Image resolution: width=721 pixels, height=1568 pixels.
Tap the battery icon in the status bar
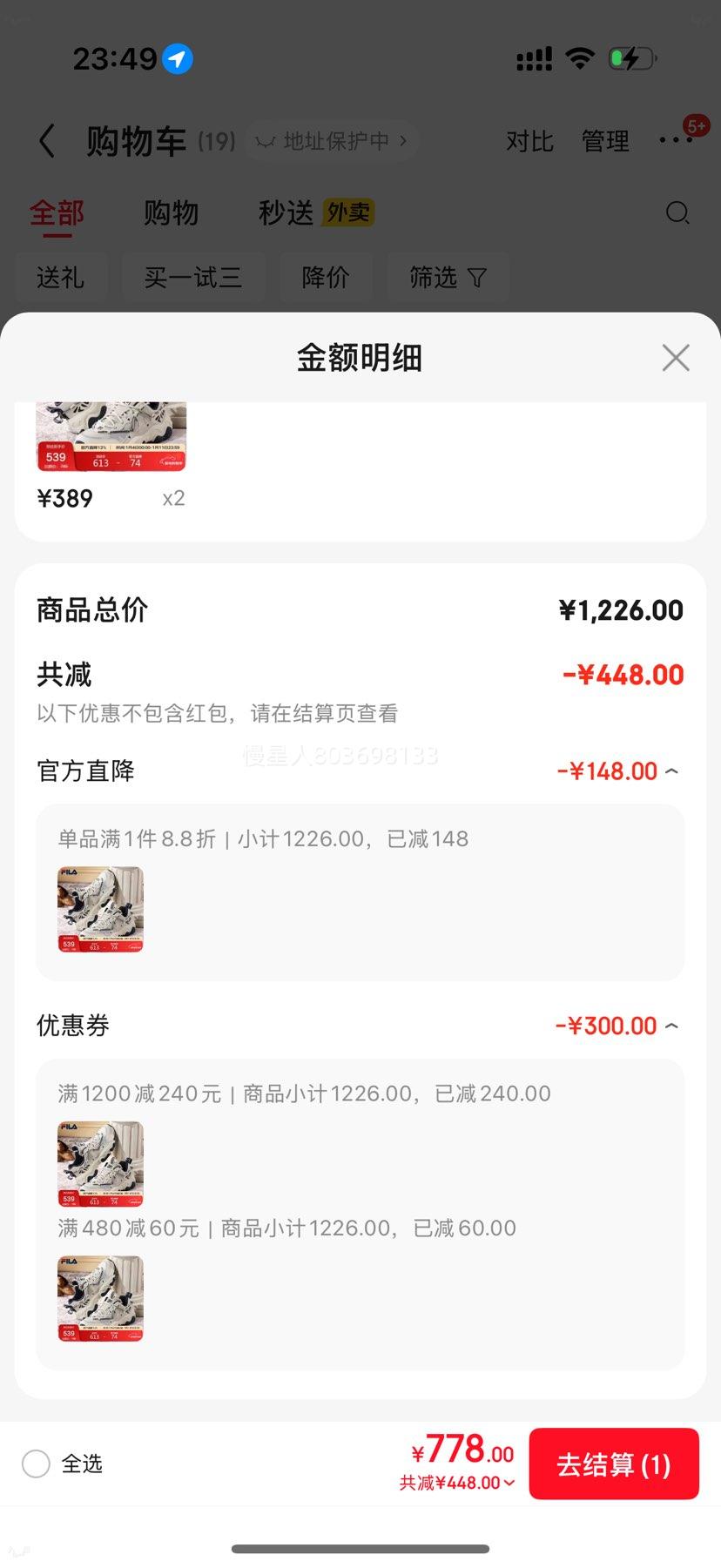(631, 57)
